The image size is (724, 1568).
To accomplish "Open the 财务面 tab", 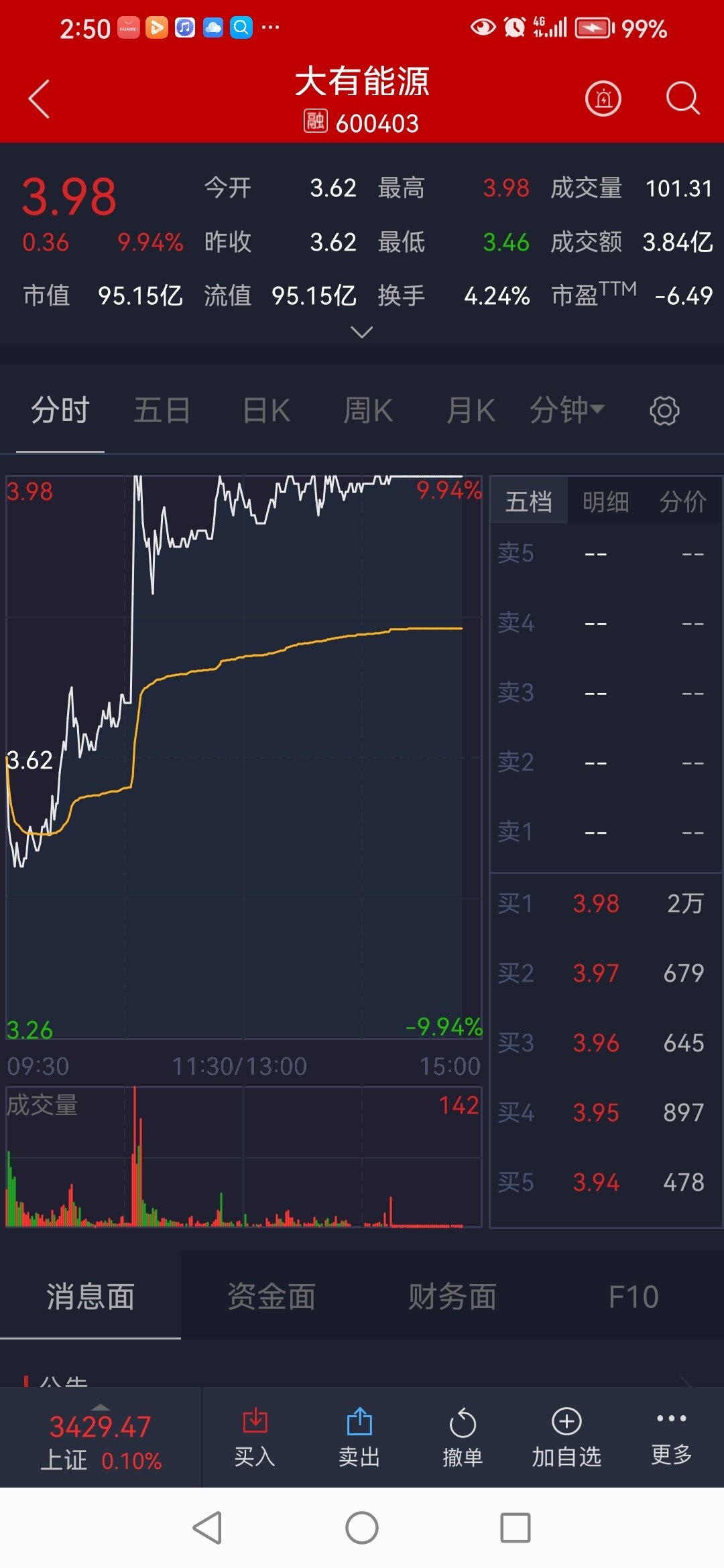I will tap(452, 1296).
